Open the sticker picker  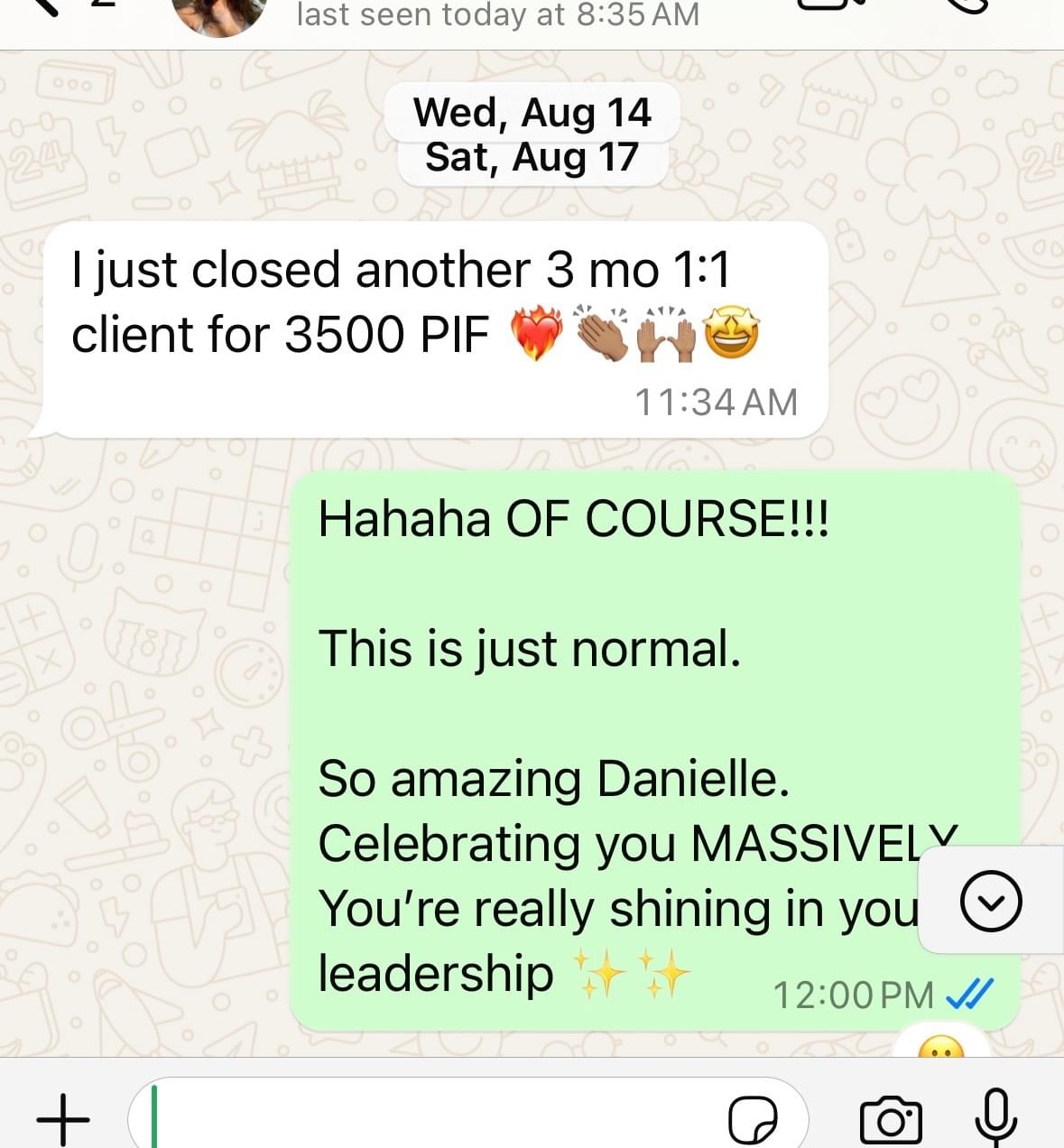tap(753, 1120)
